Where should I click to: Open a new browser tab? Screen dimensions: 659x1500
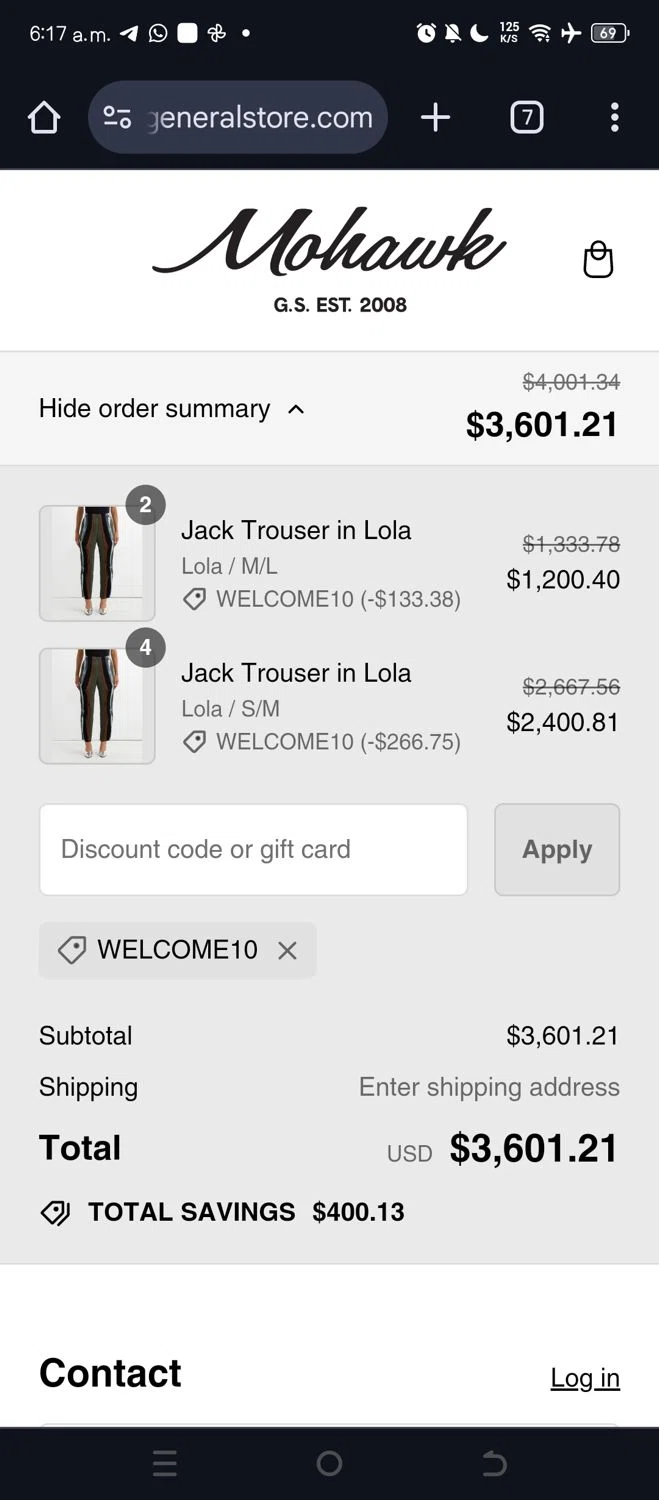click(x=435, y=118)
